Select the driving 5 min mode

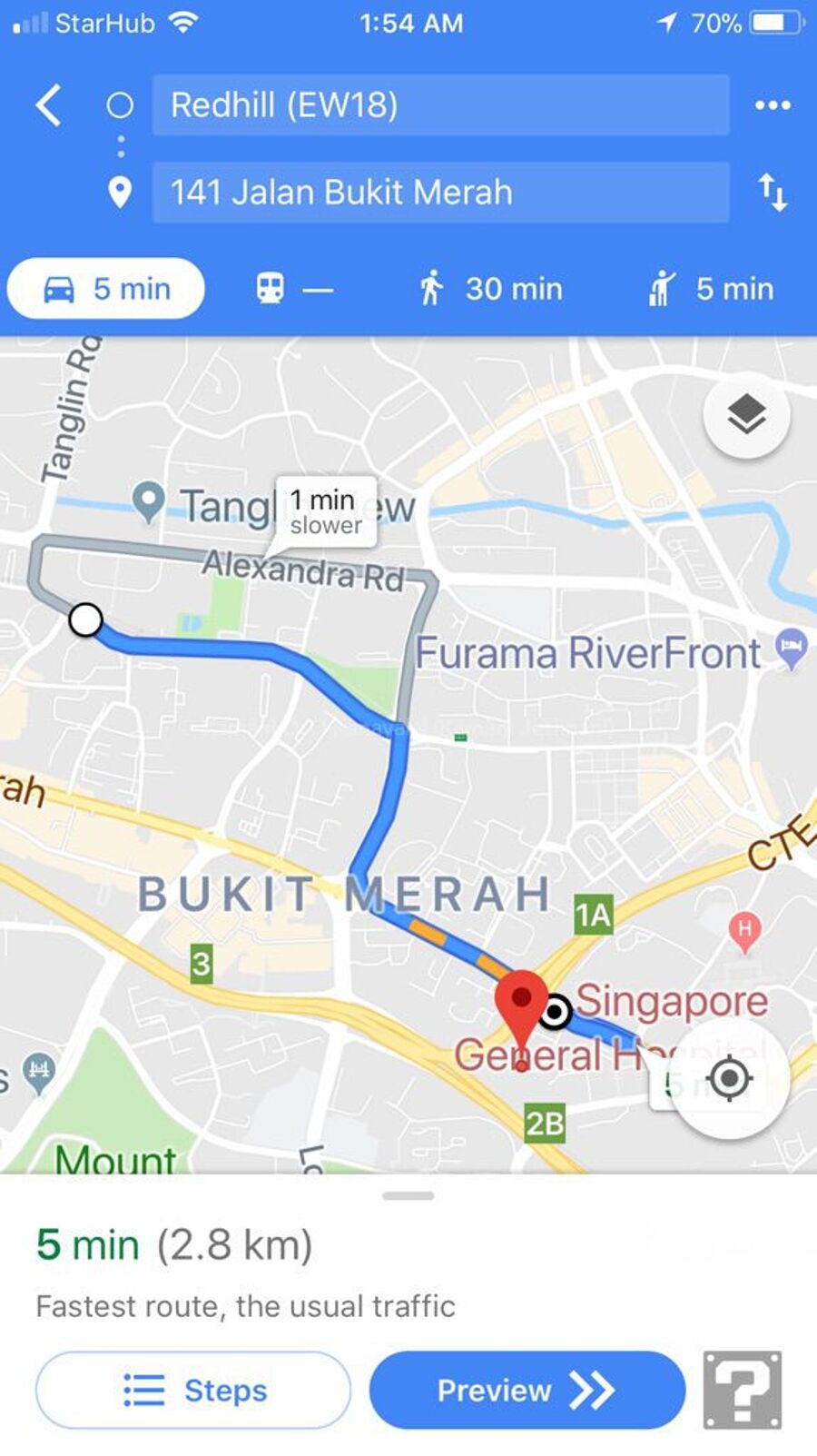click(106, 289)
